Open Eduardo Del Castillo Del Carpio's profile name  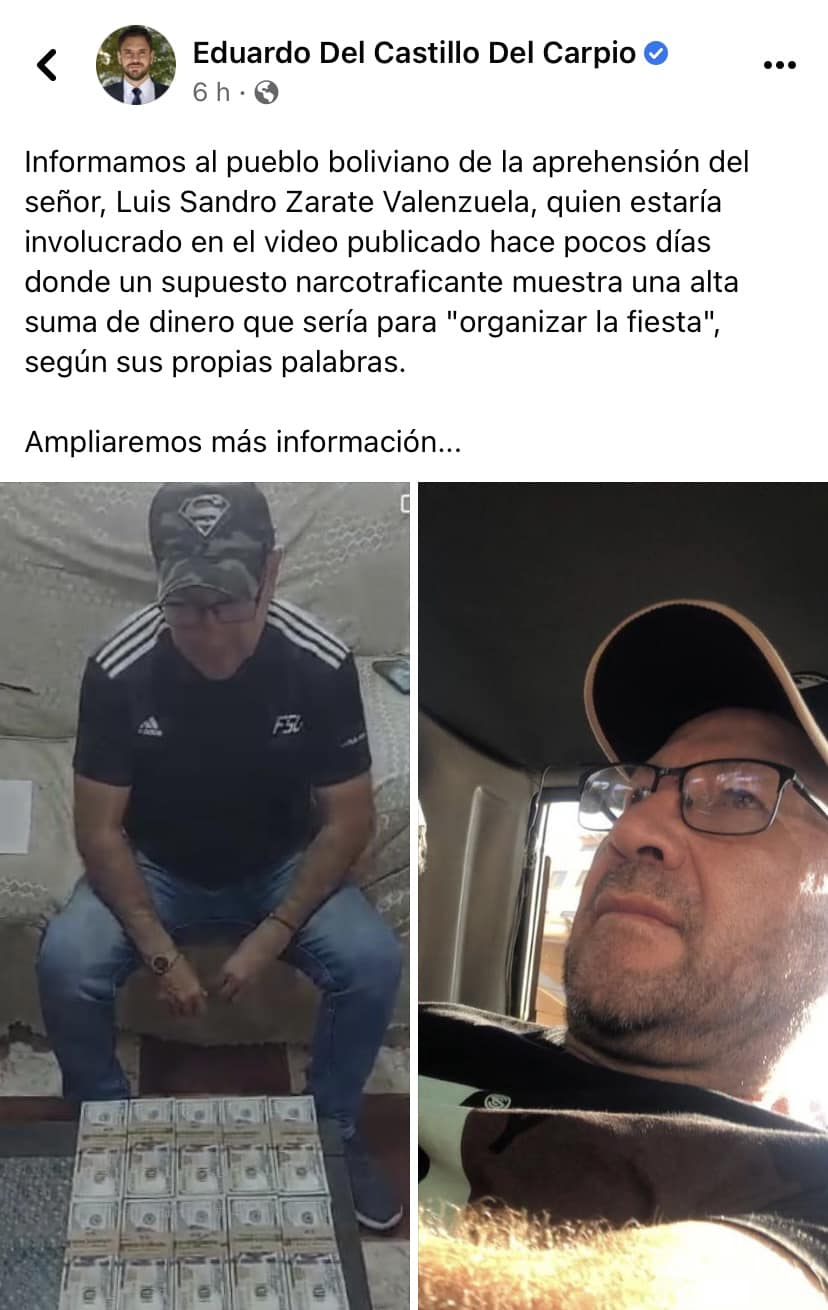(x=415, y=53)
